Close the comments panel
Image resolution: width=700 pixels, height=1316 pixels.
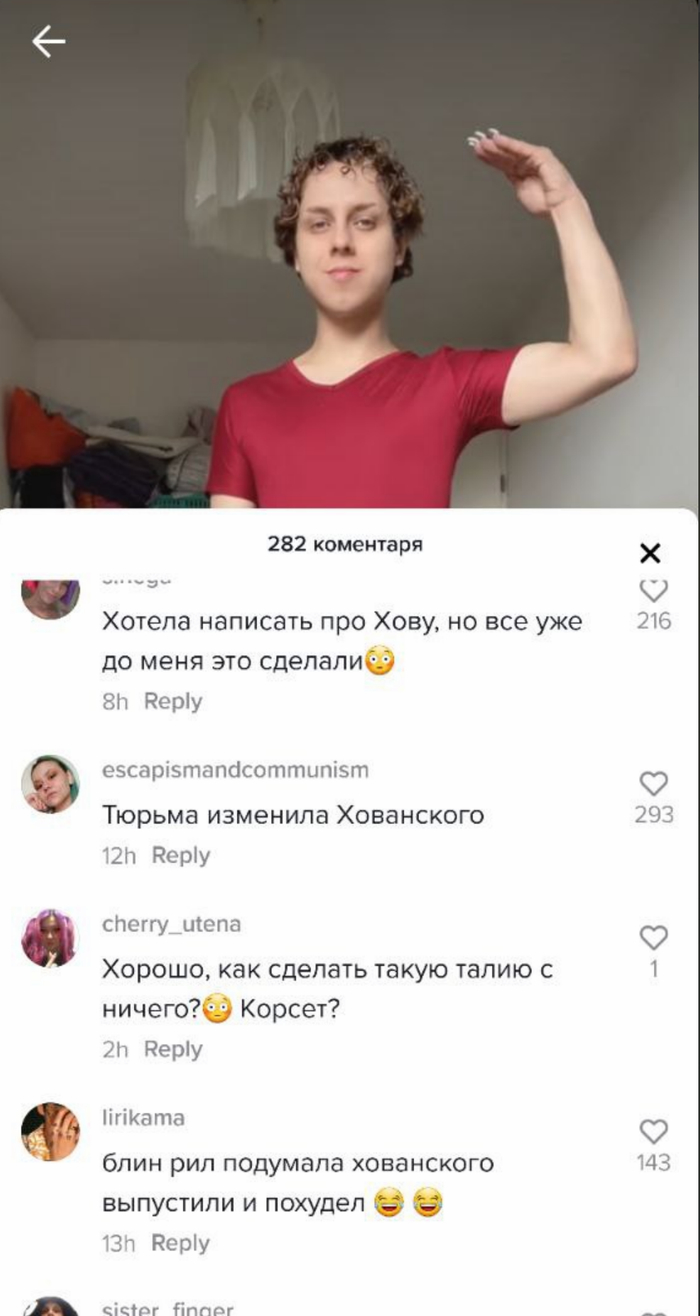tap(650, 553)
